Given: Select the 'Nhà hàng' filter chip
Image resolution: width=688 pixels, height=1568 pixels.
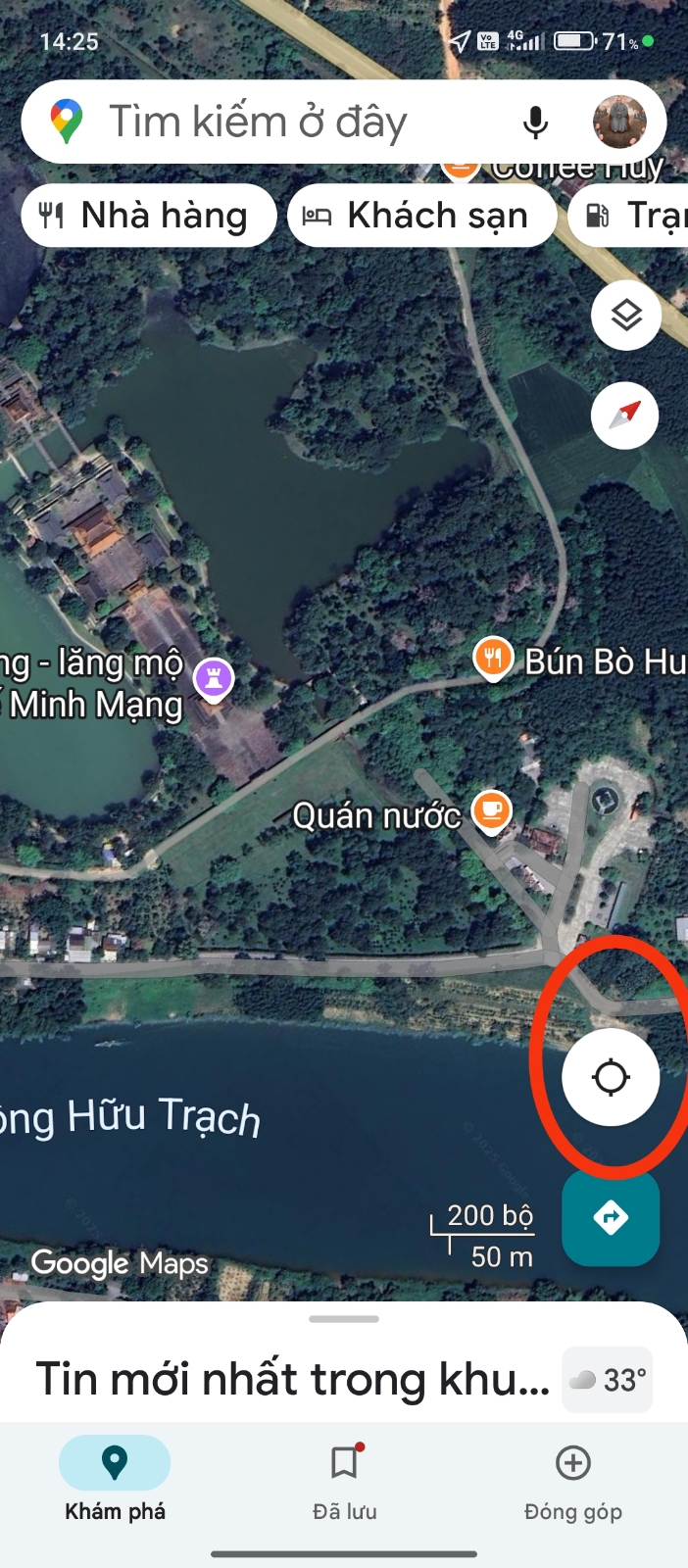Looking at the screenshot, I should click(x=147, y=216).
